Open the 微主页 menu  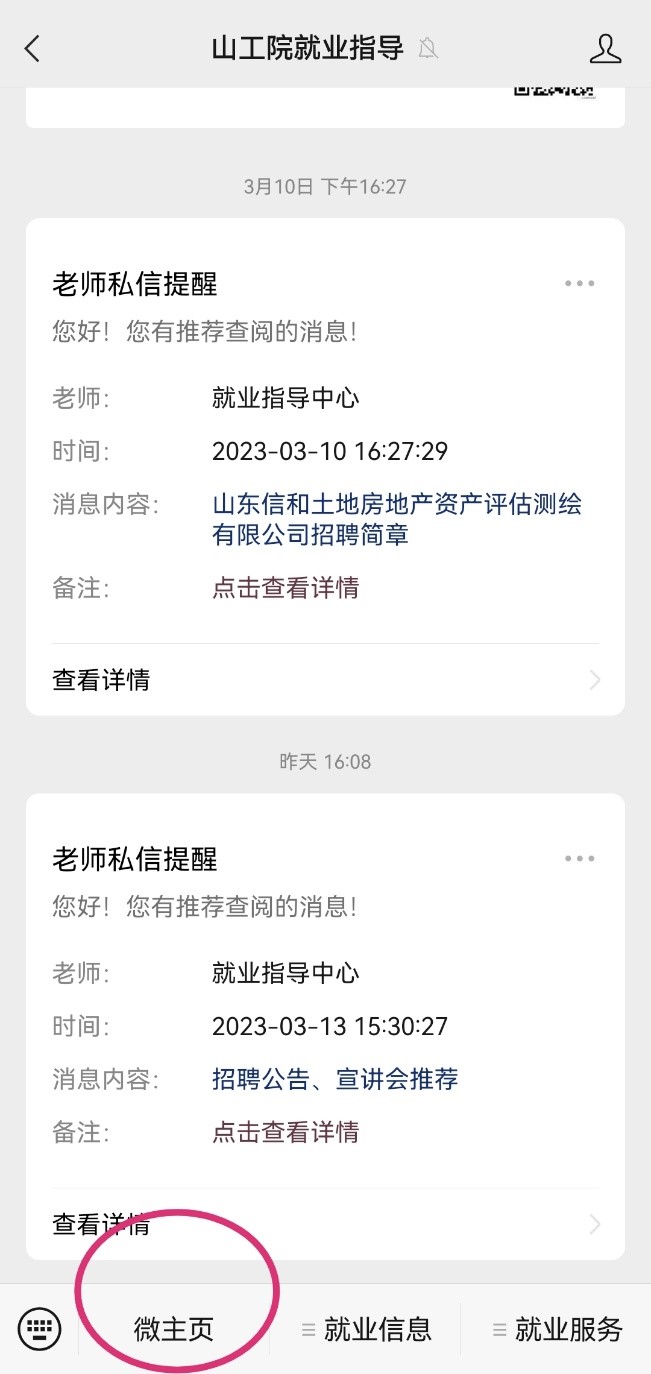coord(174,1329)
